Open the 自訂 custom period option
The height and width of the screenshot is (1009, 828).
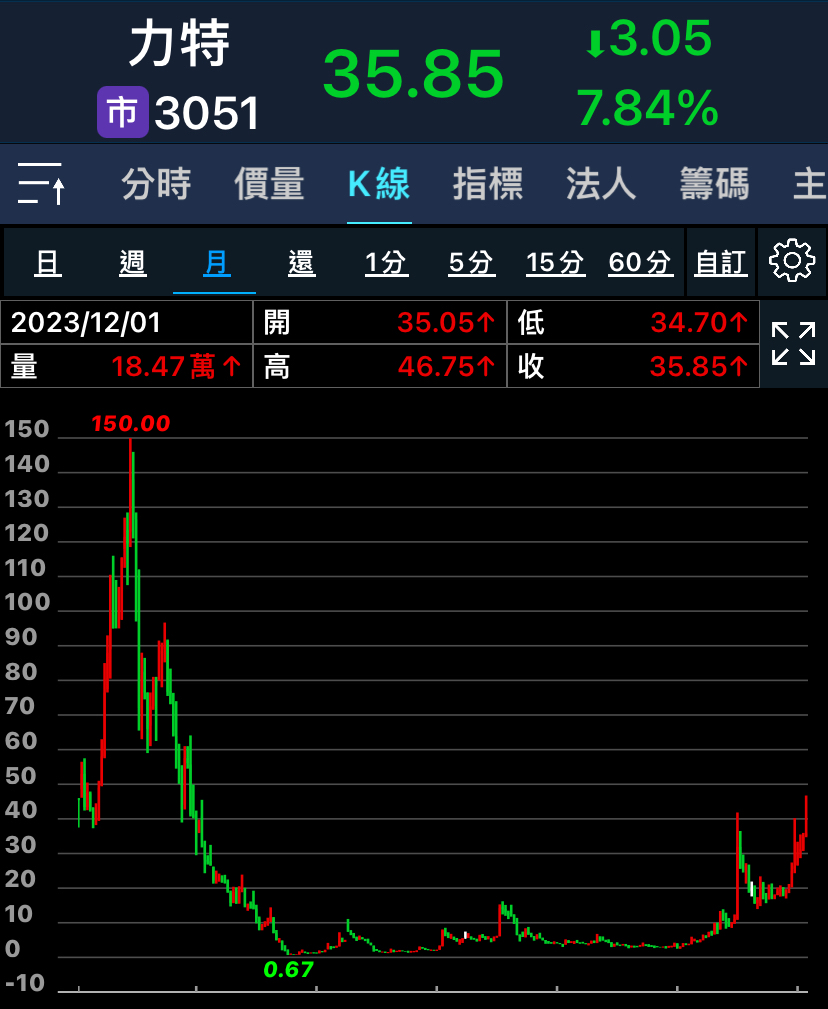coord(721,263)
